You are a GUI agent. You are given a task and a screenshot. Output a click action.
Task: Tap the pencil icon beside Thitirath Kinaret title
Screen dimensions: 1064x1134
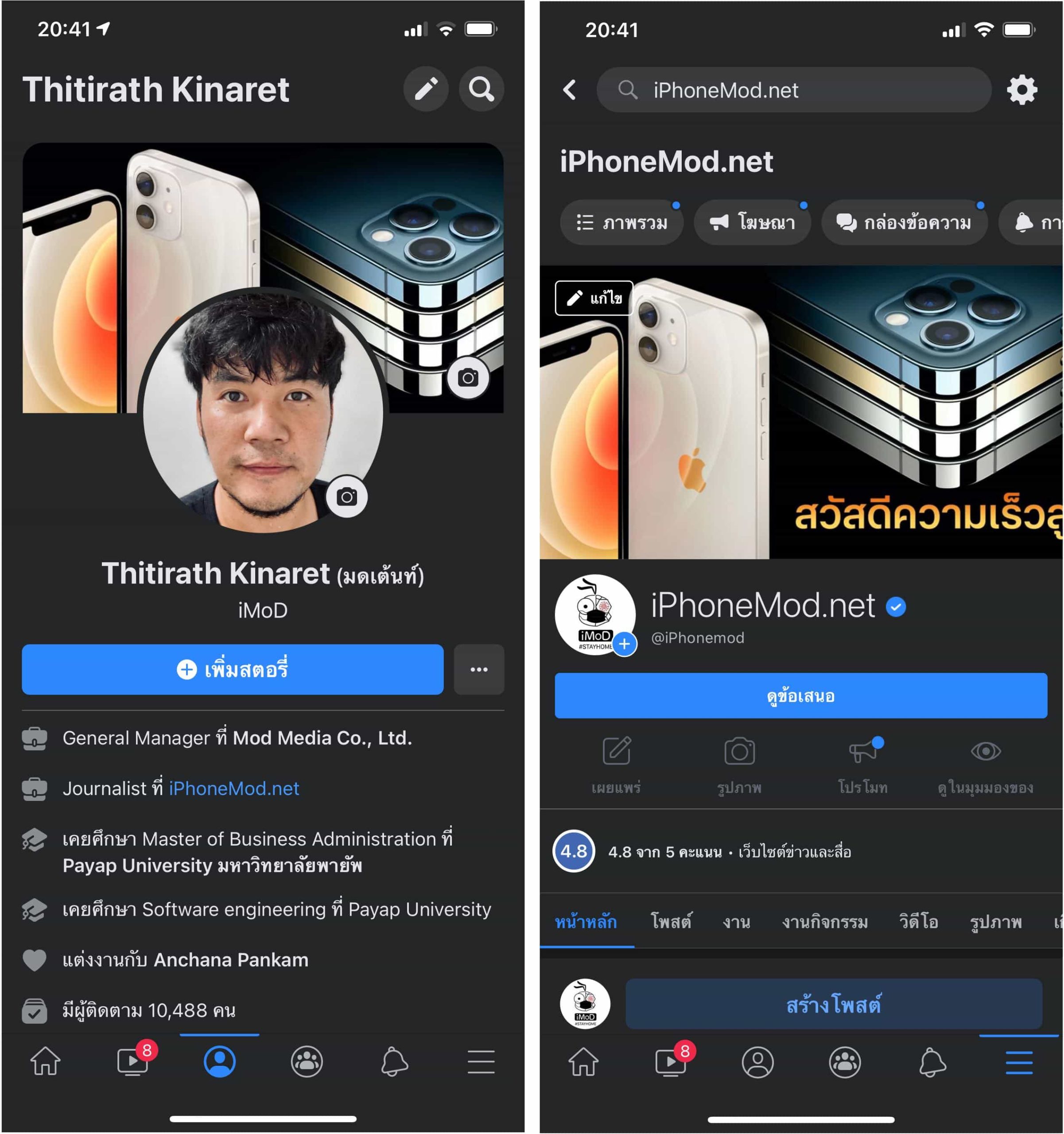(x=426, y=89)
